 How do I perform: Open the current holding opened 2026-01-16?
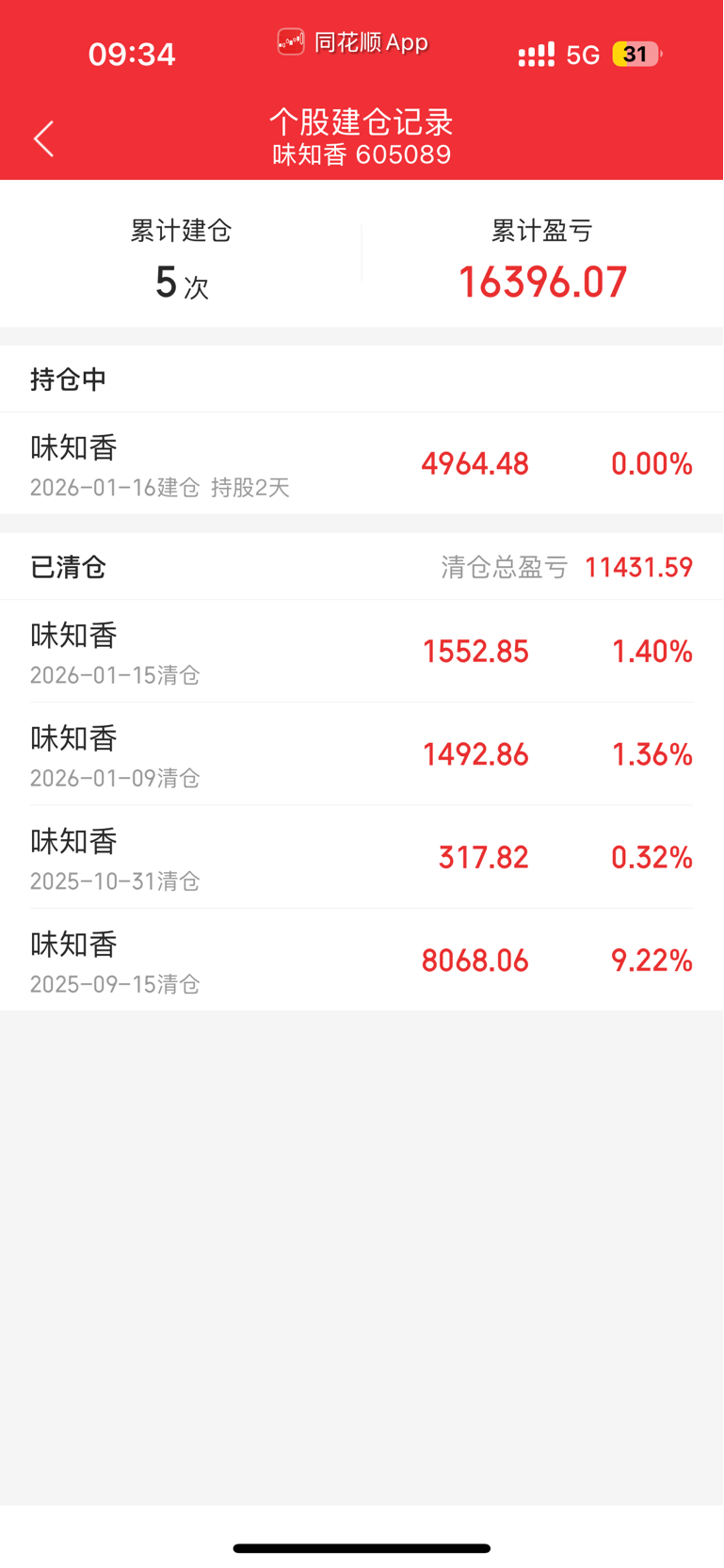click(x=362, y=463)
